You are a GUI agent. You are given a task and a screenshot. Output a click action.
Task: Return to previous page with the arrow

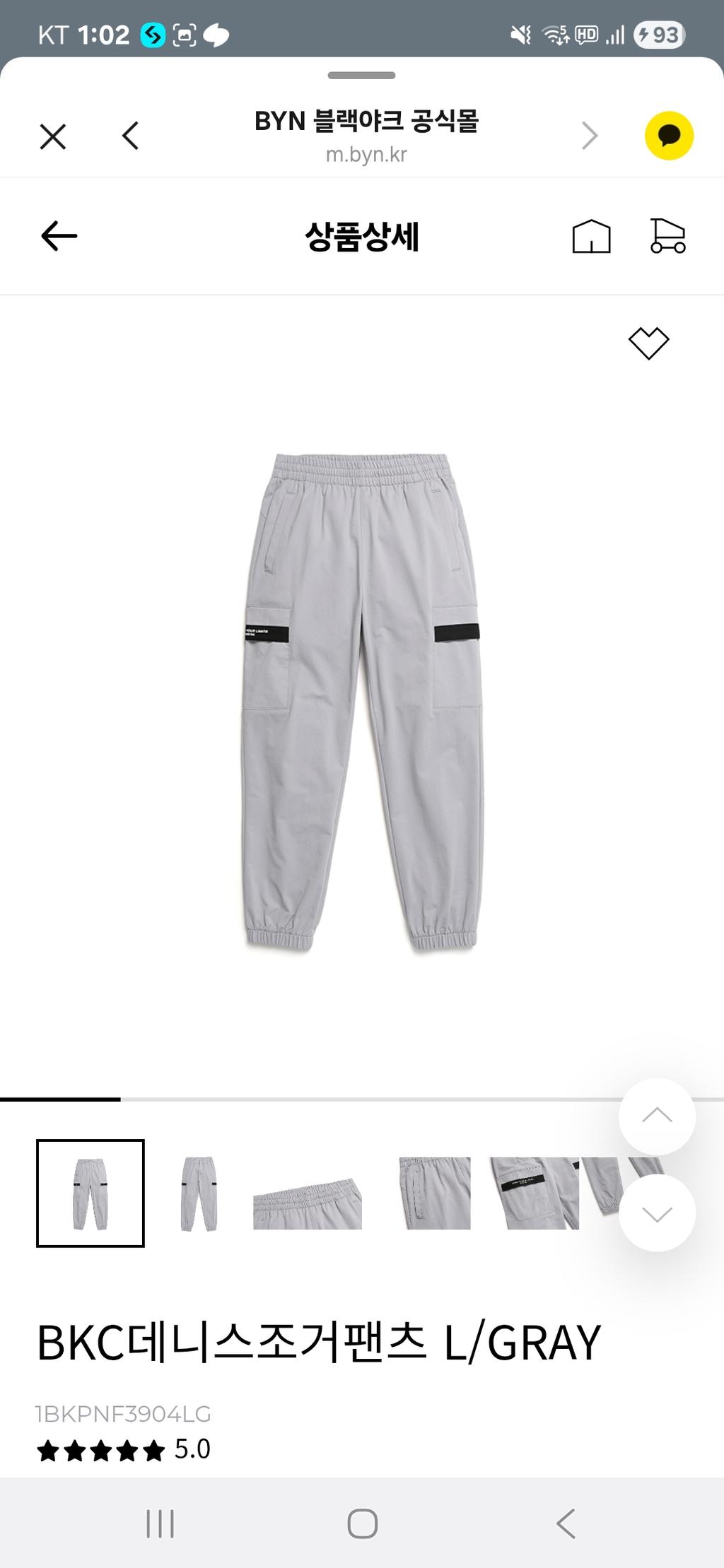59,236
